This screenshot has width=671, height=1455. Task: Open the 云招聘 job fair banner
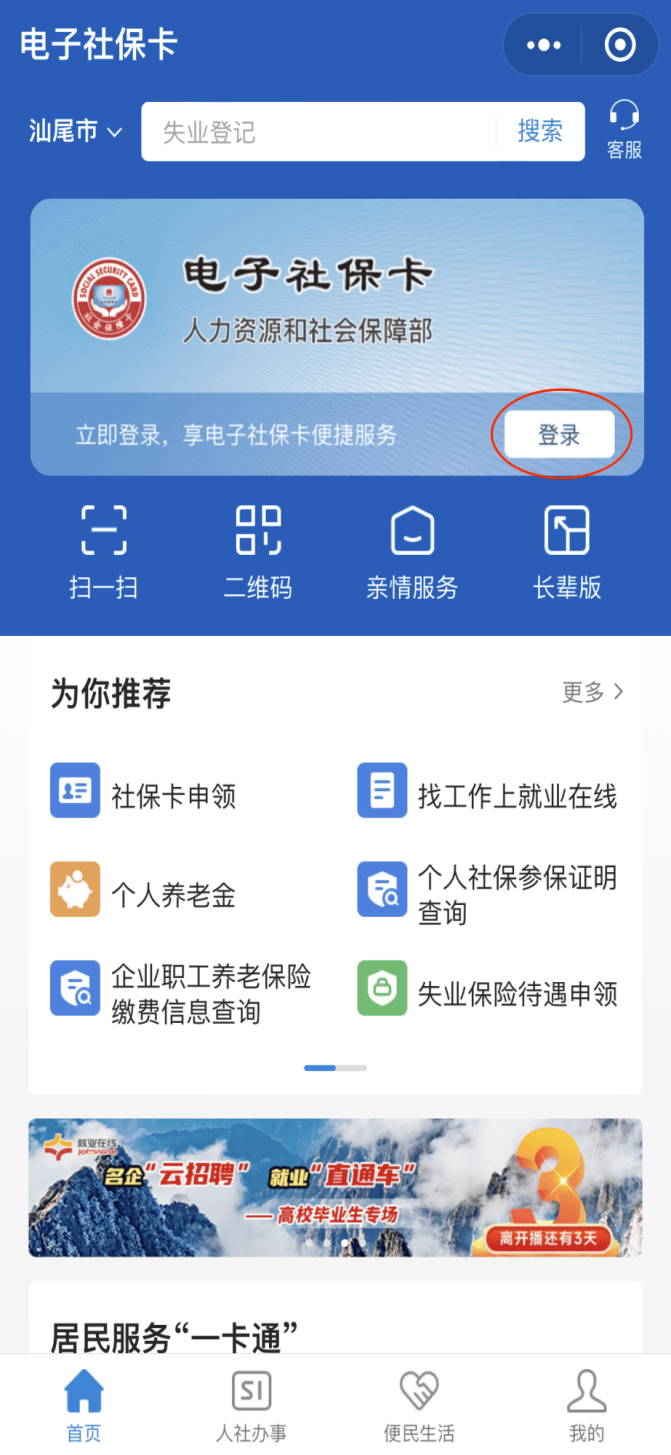(335, 1187)
